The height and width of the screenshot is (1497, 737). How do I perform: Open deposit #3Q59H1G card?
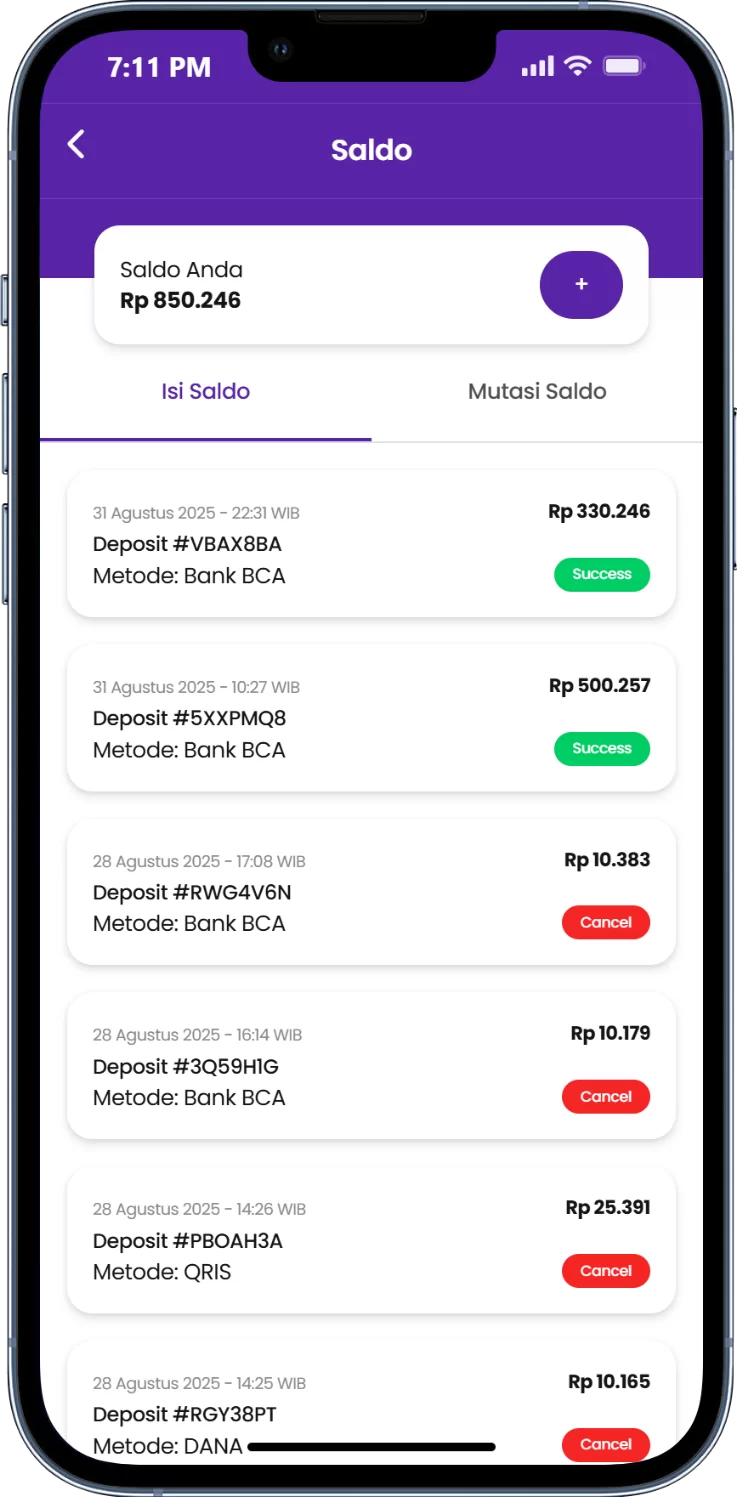[x=371, y=1066]
